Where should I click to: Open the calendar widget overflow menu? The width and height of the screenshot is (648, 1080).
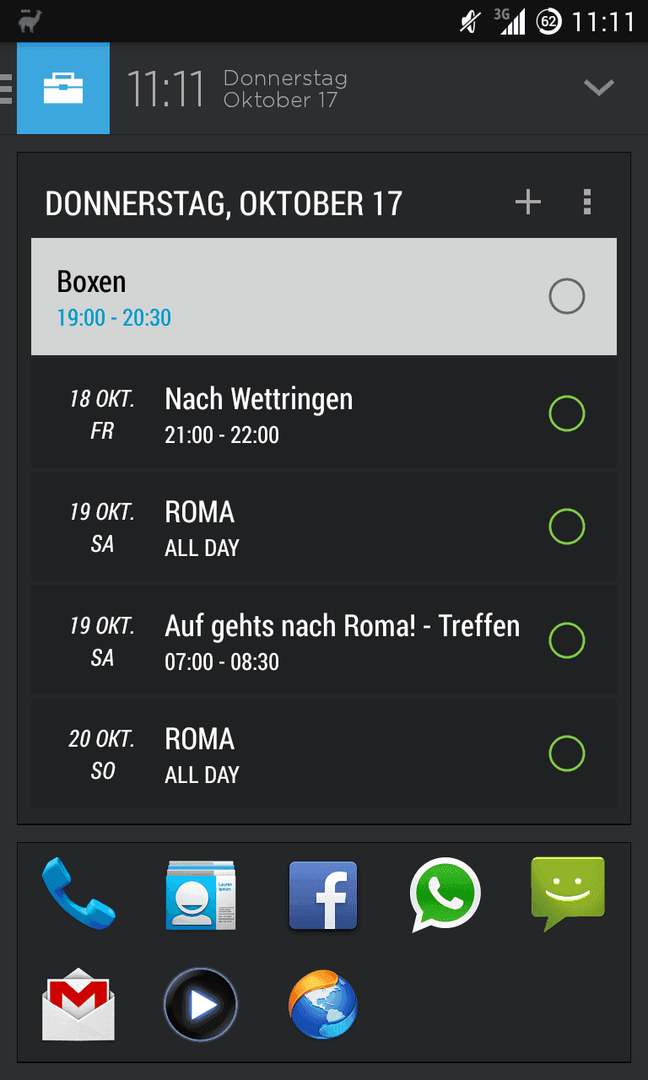coord(587,202)
